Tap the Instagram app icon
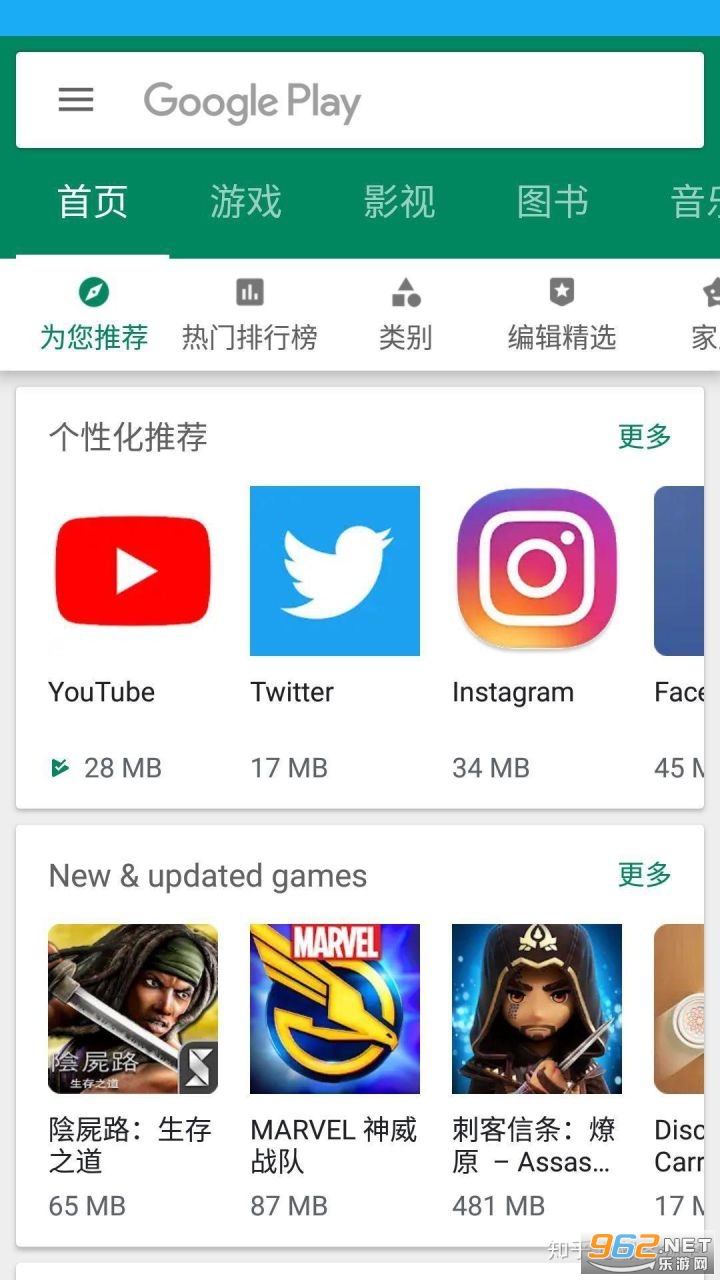 [536, 571]
